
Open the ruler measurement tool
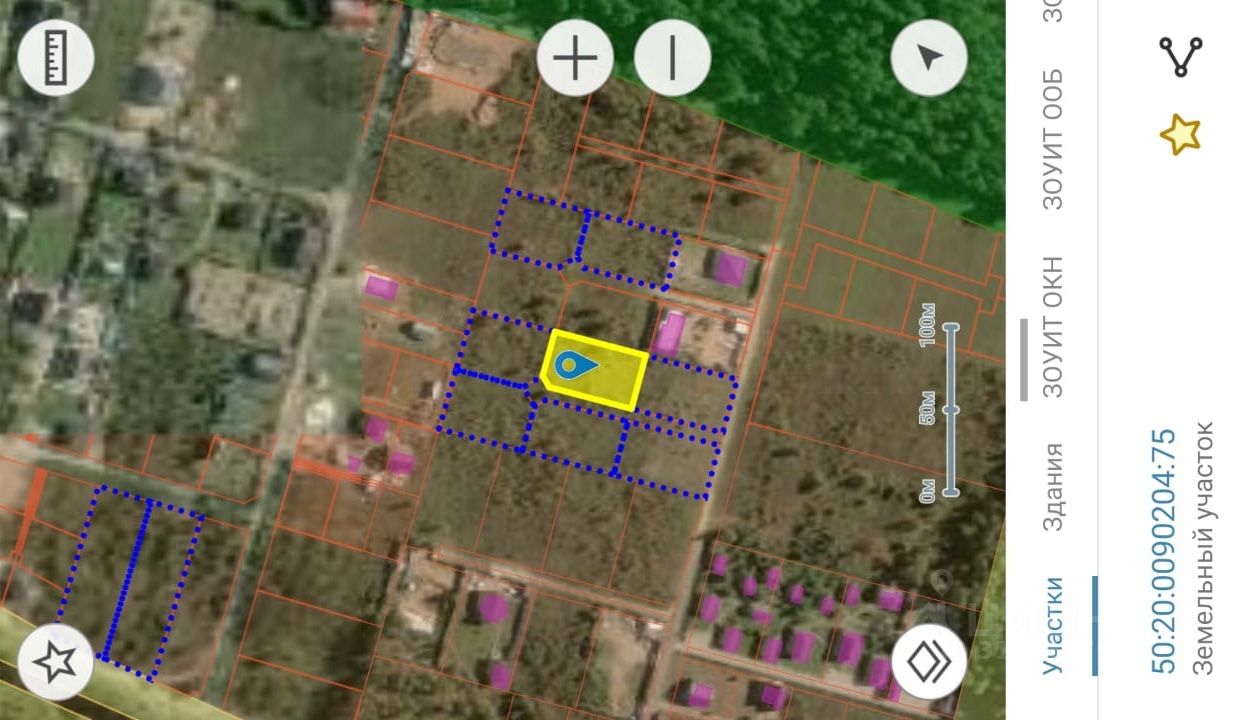click(56, 58)
